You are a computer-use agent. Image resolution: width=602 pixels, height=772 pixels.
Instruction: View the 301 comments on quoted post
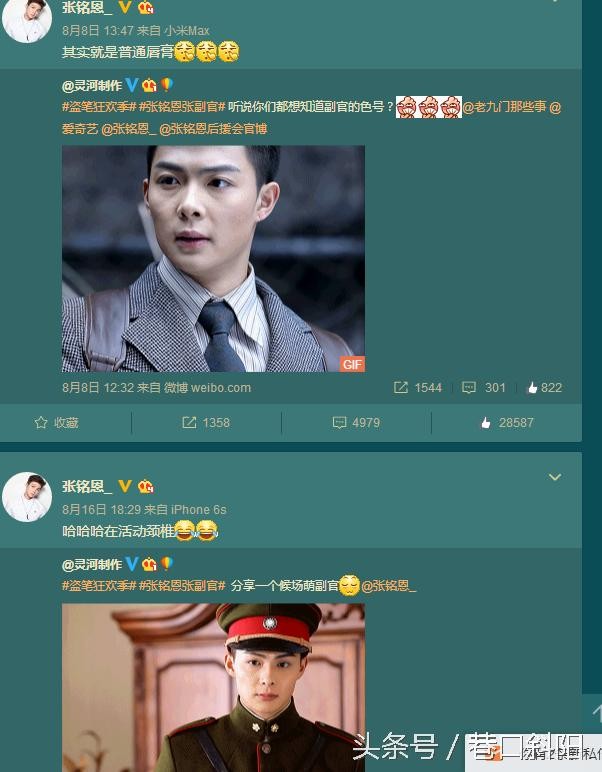(484, 388)
